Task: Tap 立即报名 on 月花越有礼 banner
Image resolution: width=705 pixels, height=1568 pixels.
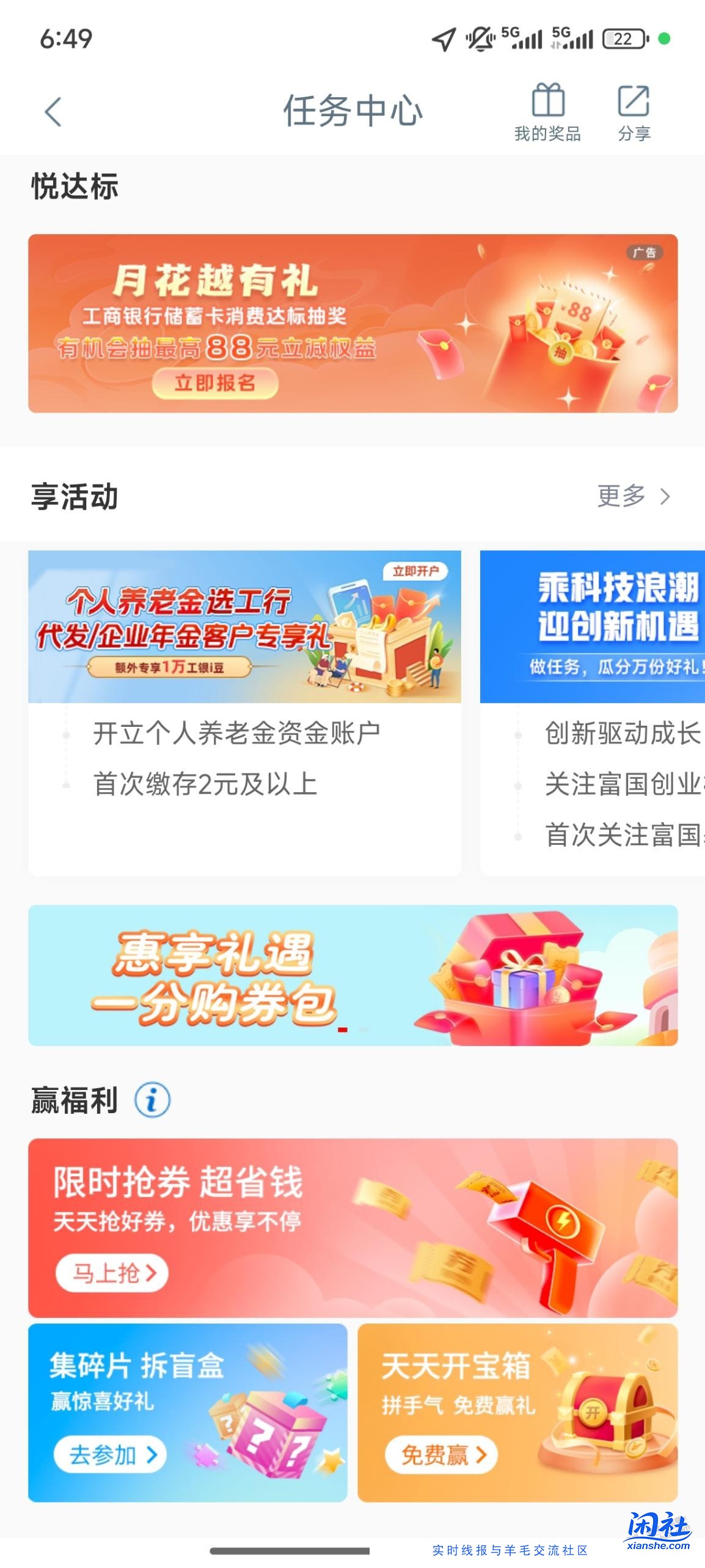Action: coord(215,383)
